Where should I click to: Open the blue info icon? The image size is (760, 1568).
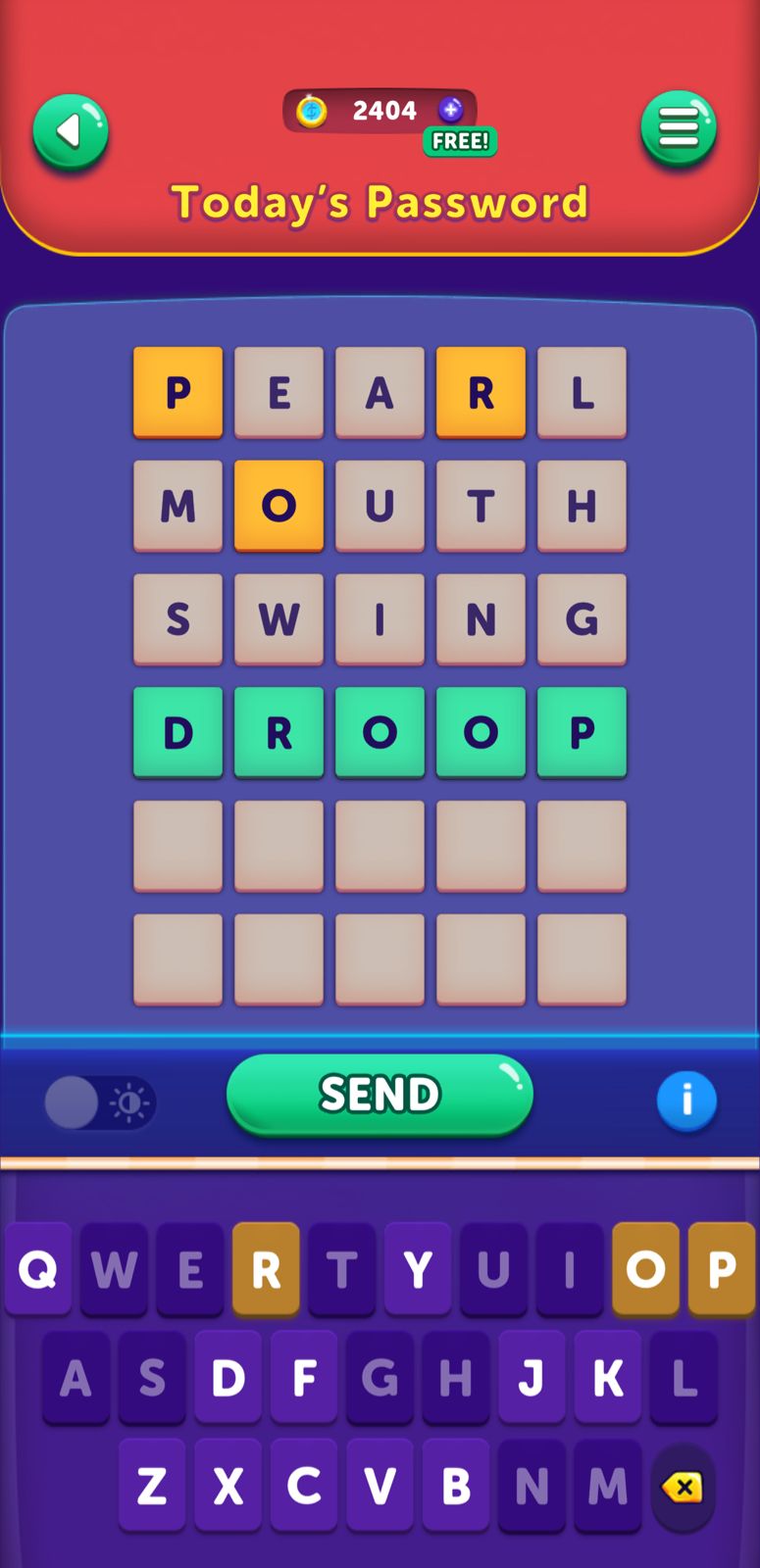[686, 1101]
